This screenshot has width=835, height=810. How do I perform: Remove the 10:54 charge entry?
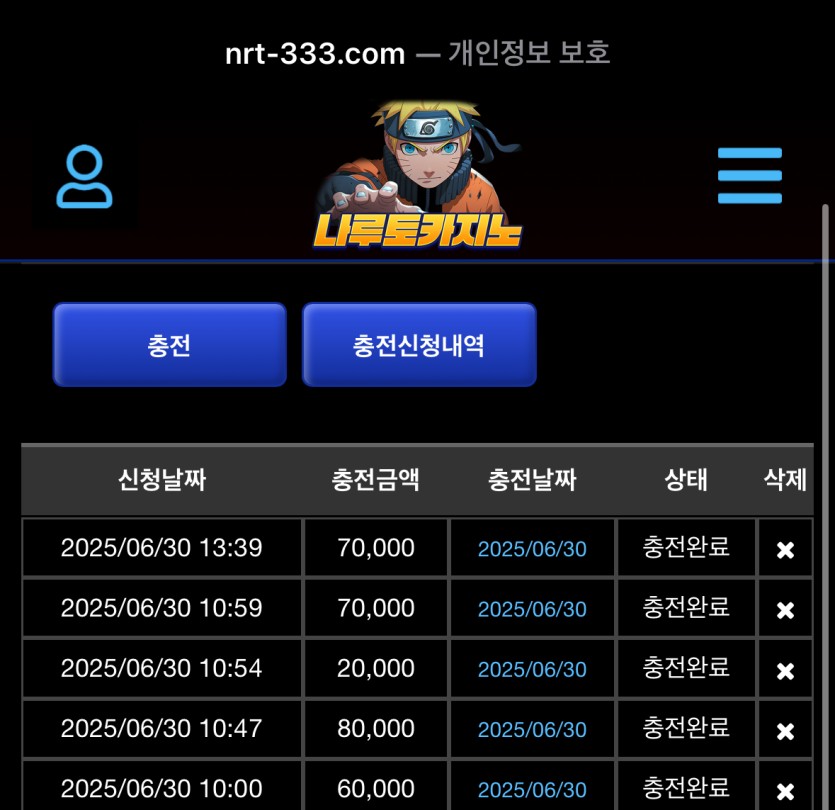point(785,670)
